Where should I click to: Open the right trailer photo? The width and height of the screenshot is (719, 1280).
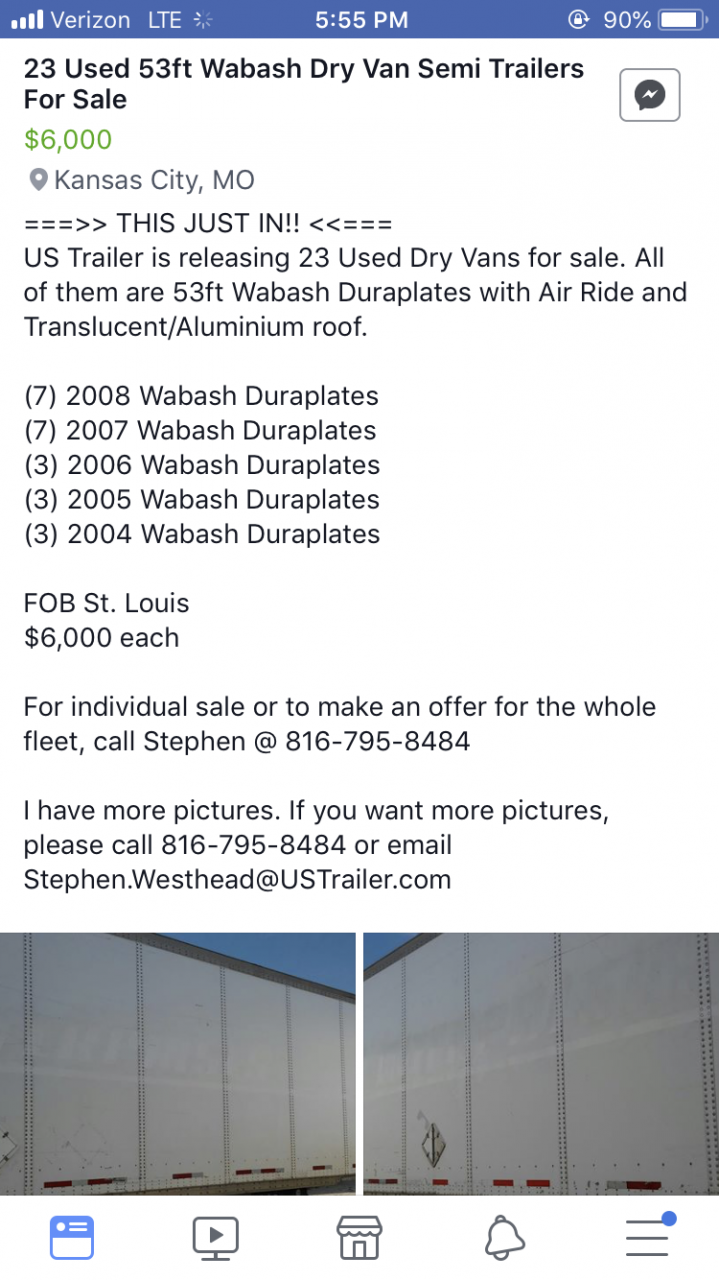(540, 1063)
